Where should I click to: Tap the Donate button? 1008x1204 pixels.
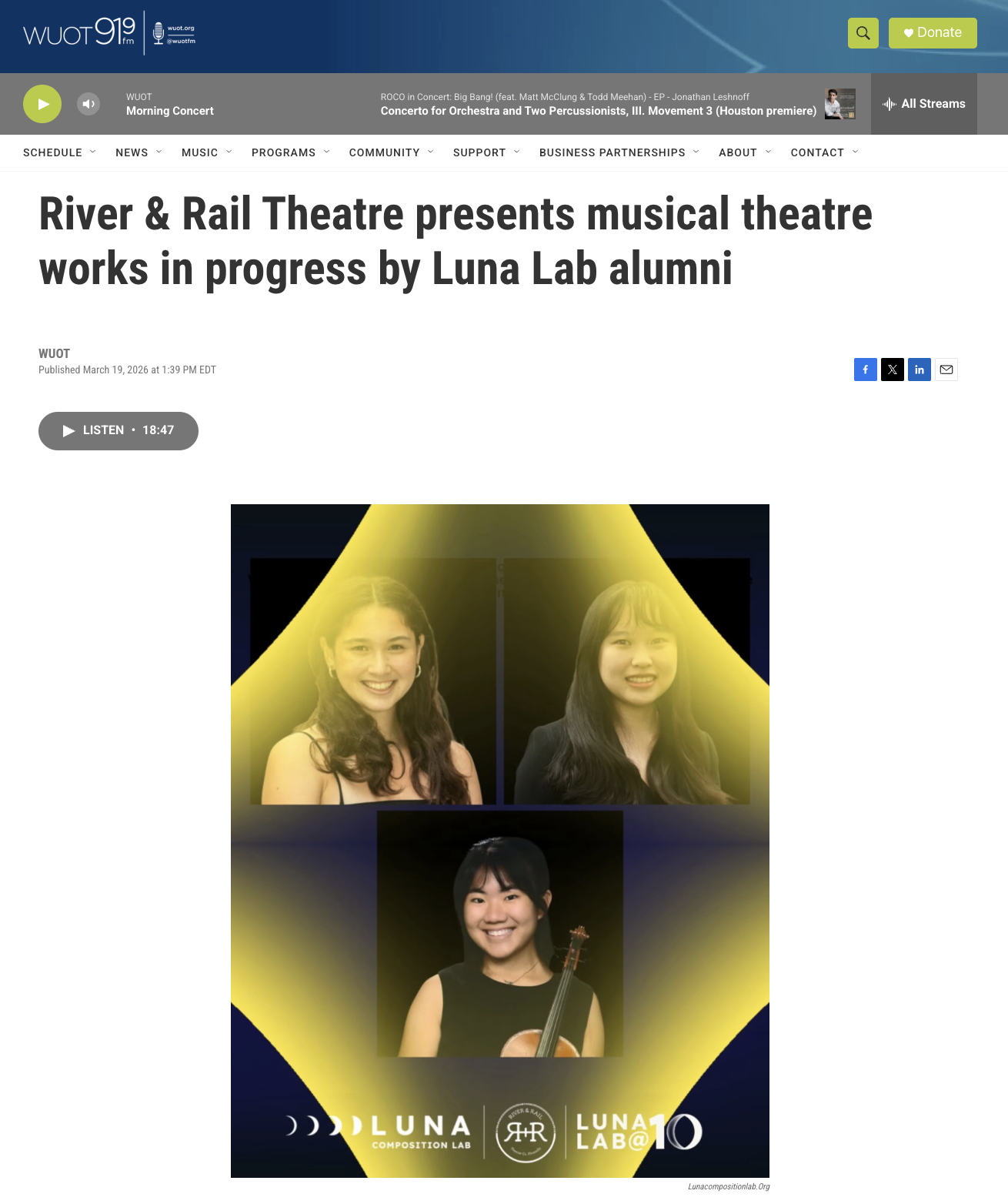click(x=932, y=33)
